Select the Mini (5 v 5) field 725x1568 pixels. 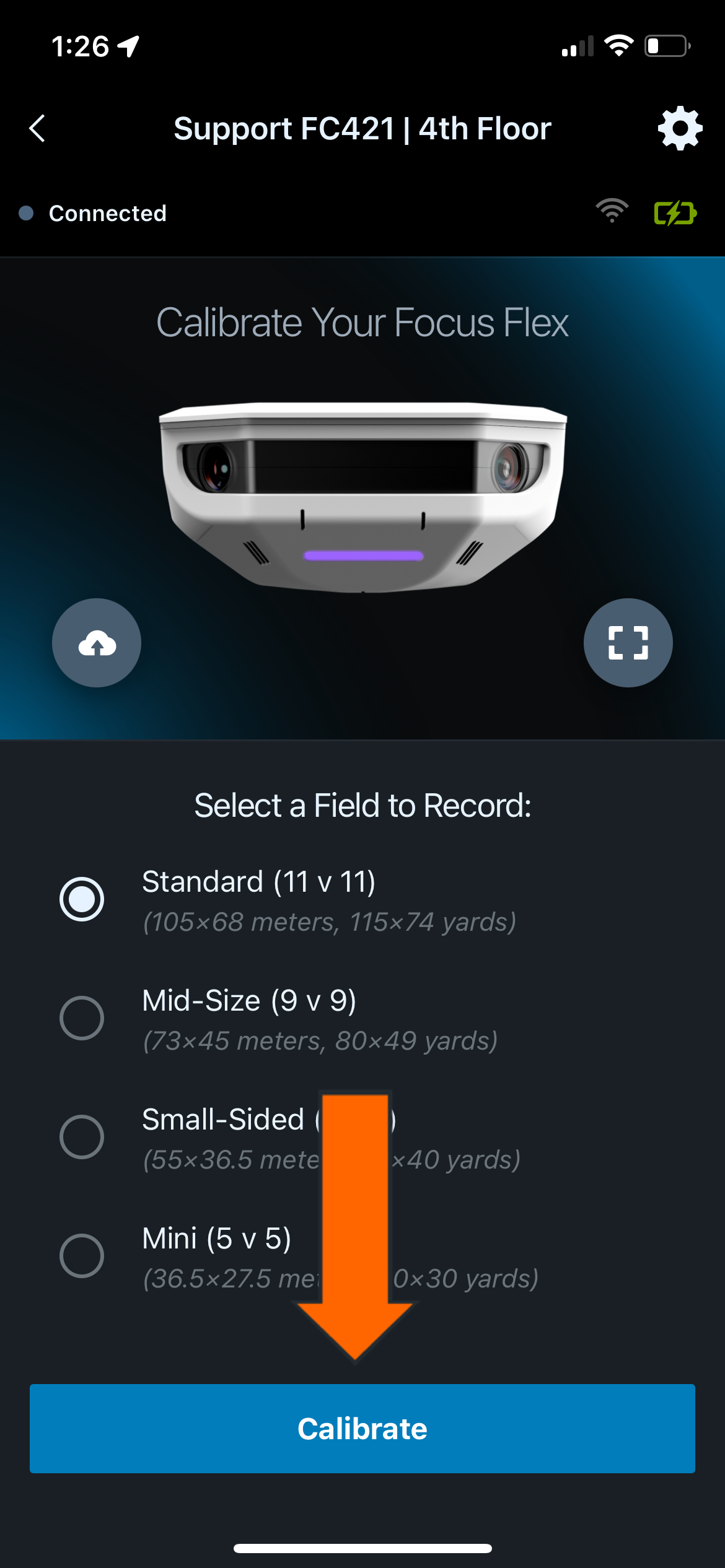82,1256
